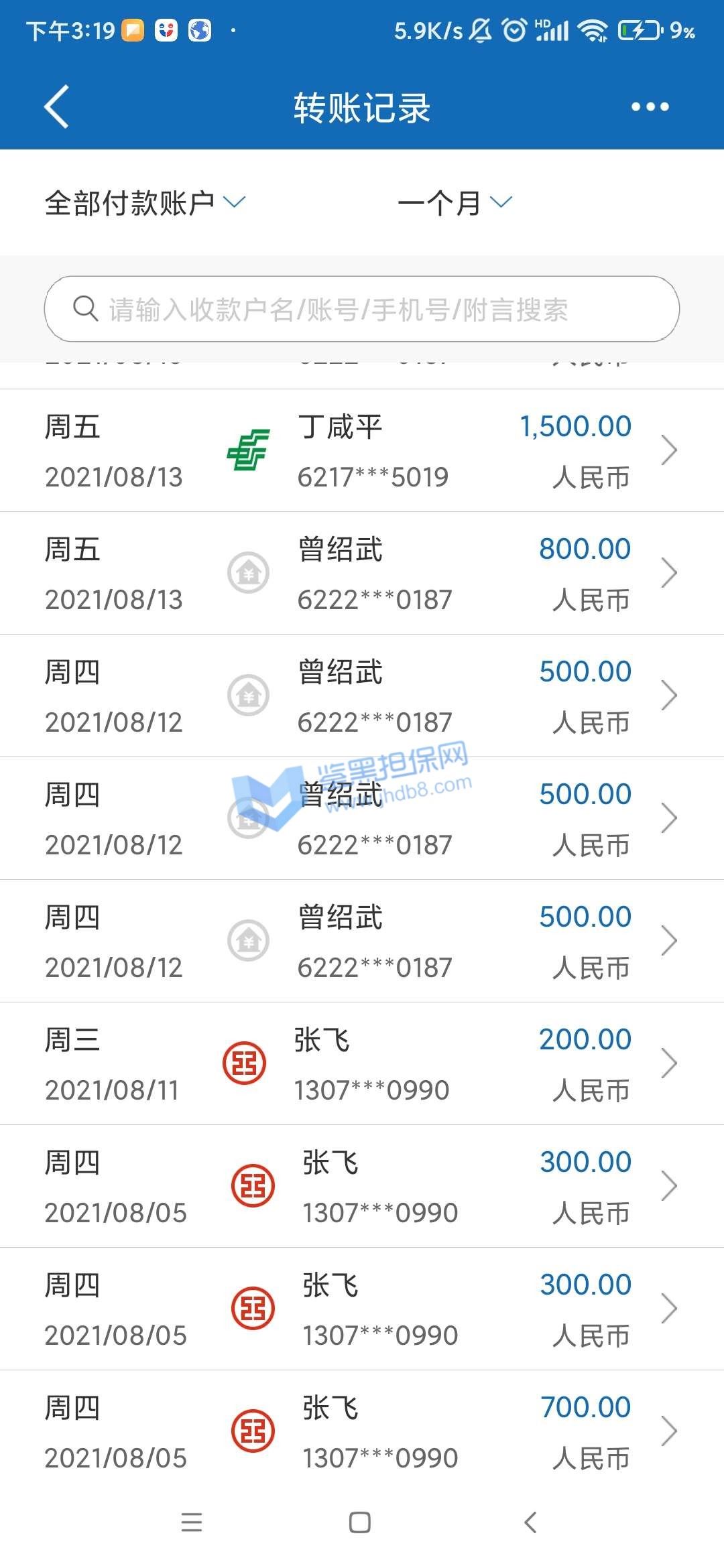Open the 1,500.00 transfer to 丁咸平
Image resolution: width=724 pixels, height=1568 pixels.
[x=362, y=450]
